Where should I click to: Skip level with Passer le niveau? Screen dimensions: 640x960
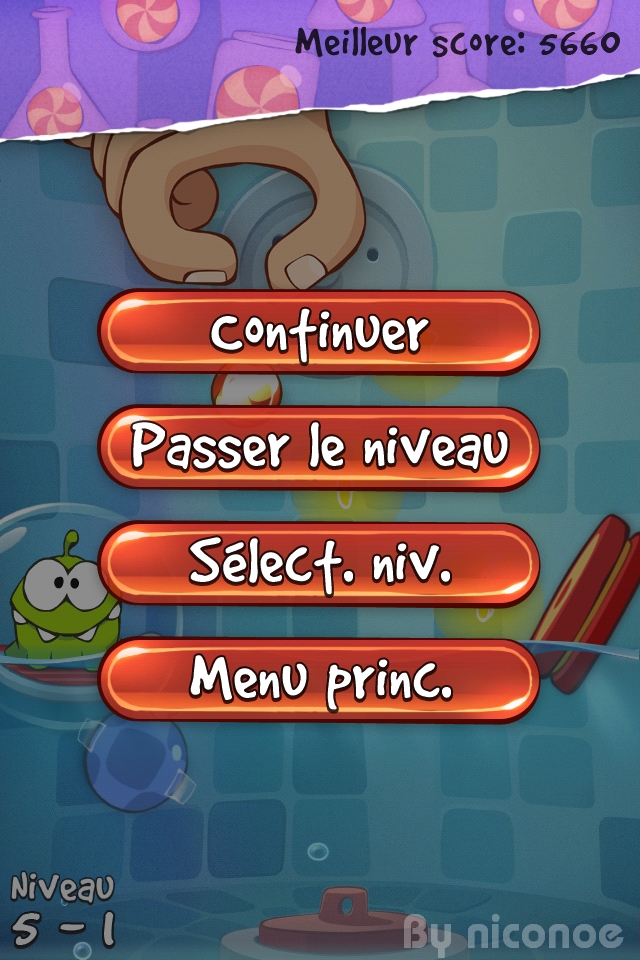coord(319,449)
